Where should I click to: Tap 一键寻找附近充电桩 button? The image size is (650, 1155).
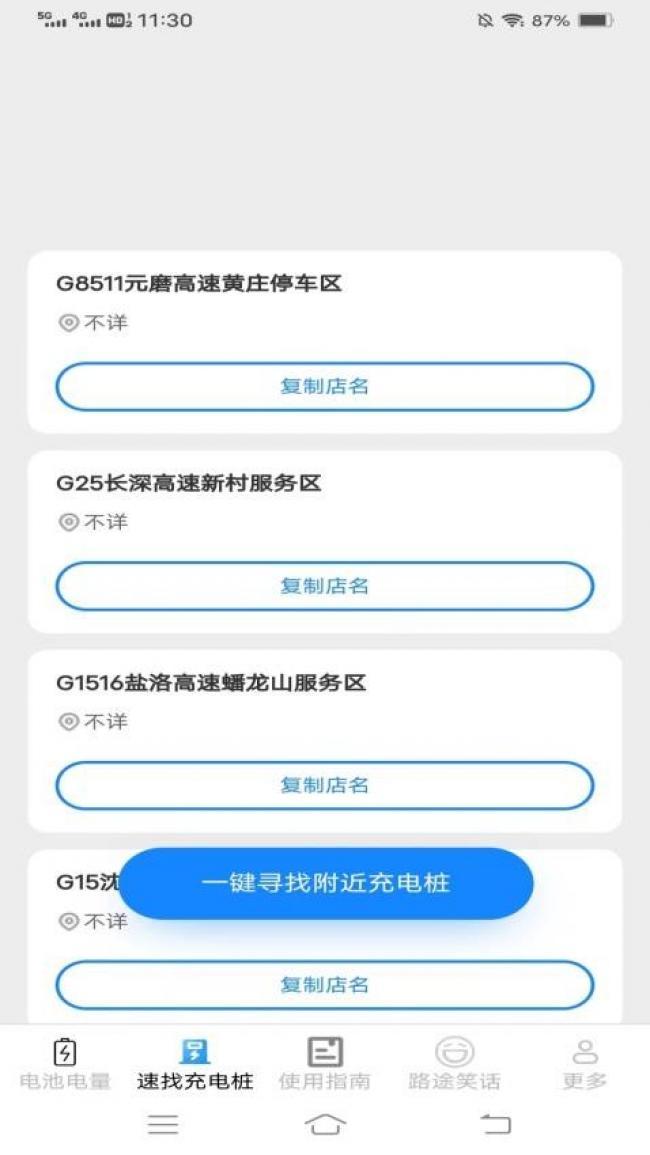[326, 883]
